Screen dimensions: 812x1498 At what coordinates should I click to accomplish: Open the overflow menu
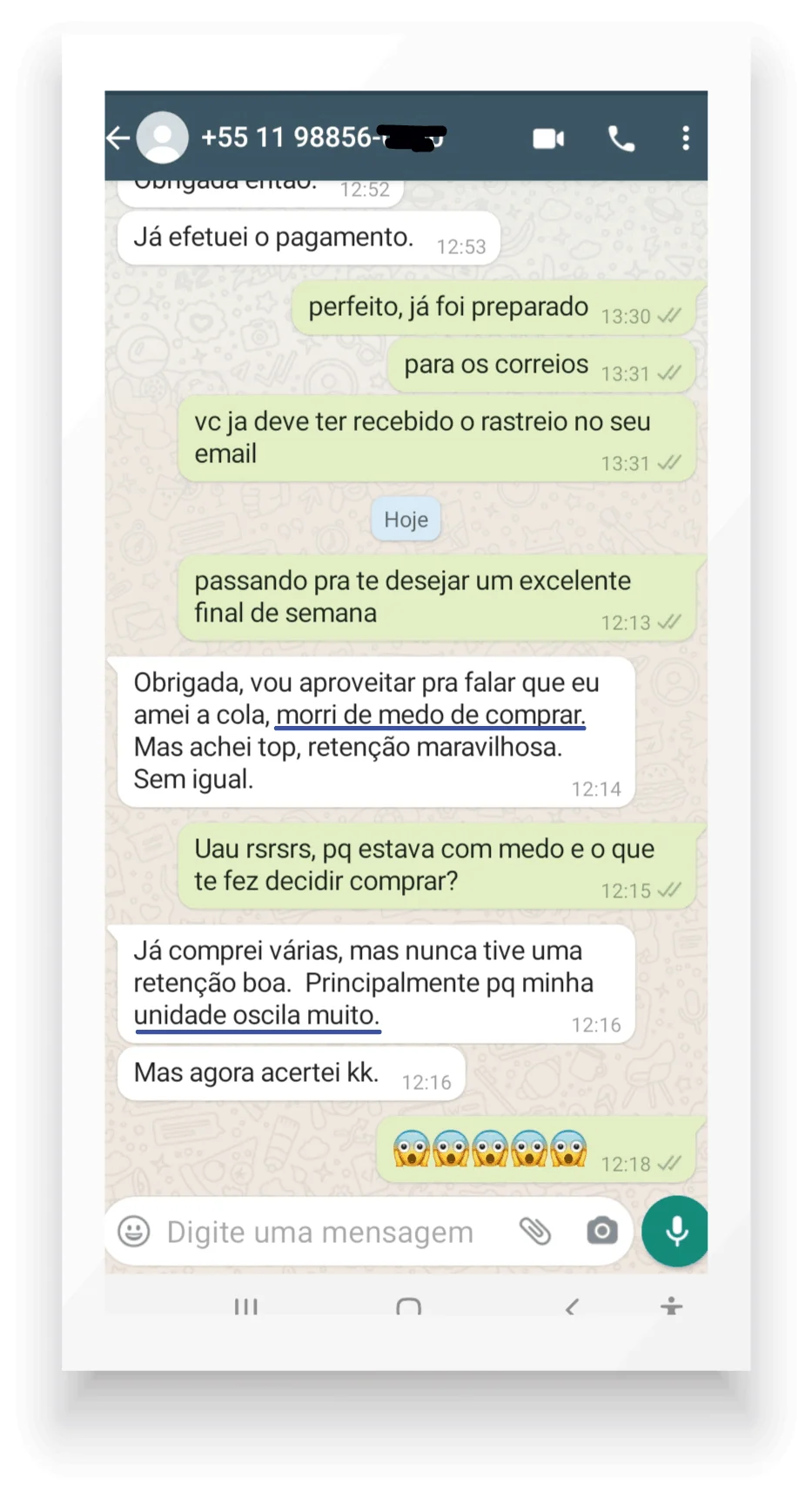[x=686, y=138]
